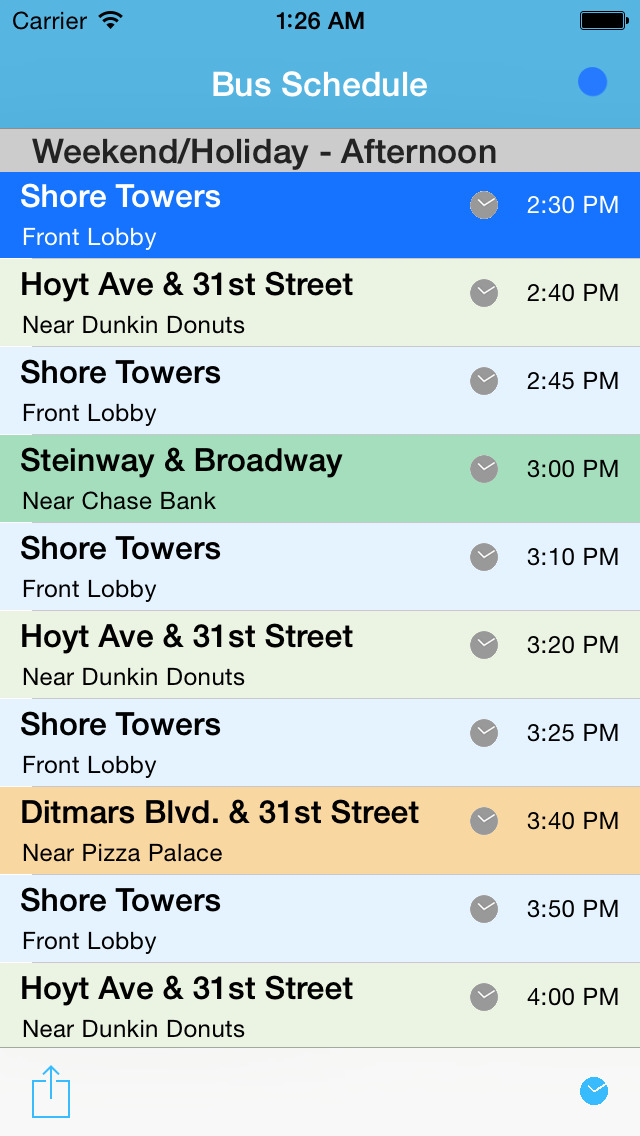Select Shore Towers 3:10 PM row
640x1136 pixels.
pos(320,567)
